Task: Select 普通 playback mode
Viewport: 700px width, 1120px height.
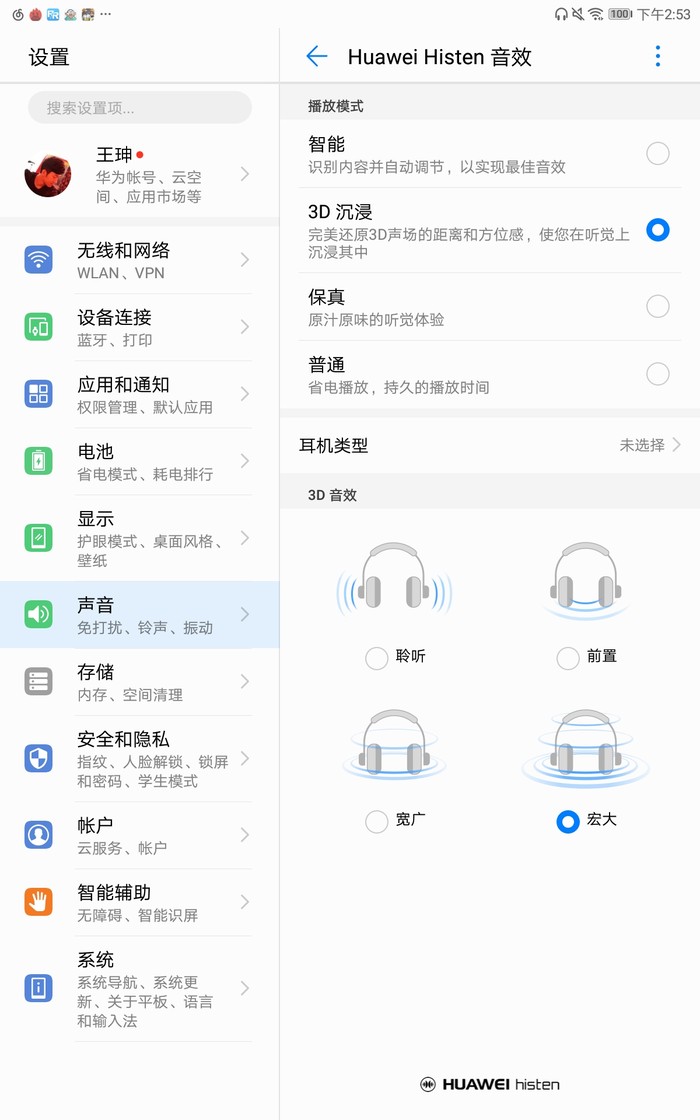Action: click(657, 374)
